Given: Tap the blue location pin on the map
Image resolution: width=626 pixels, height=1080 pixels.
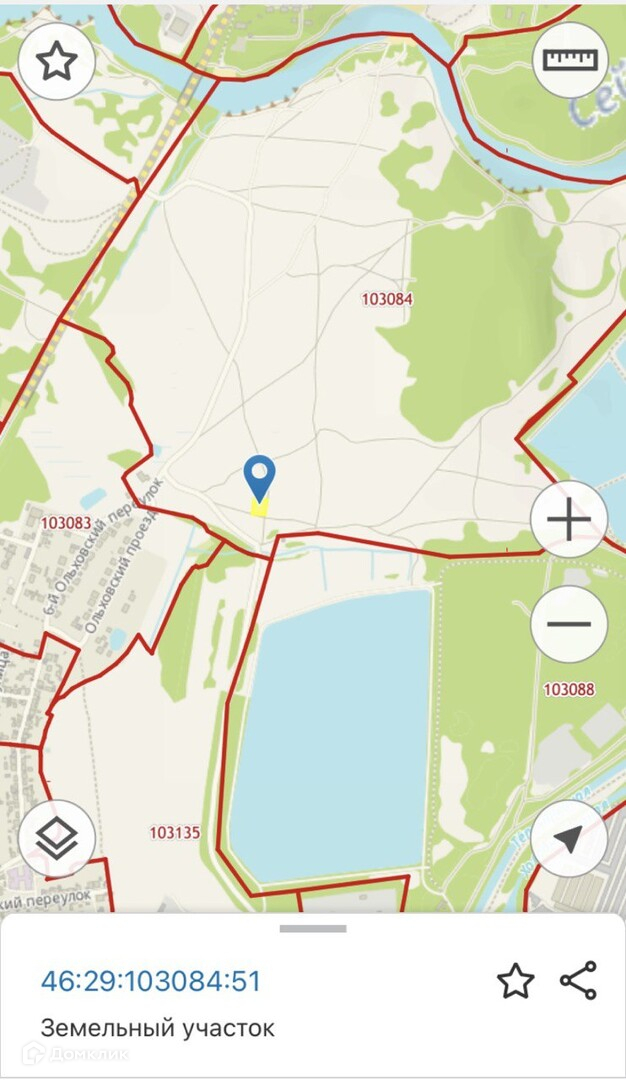Looking at the screenshot, I should [x=260, y=479].
